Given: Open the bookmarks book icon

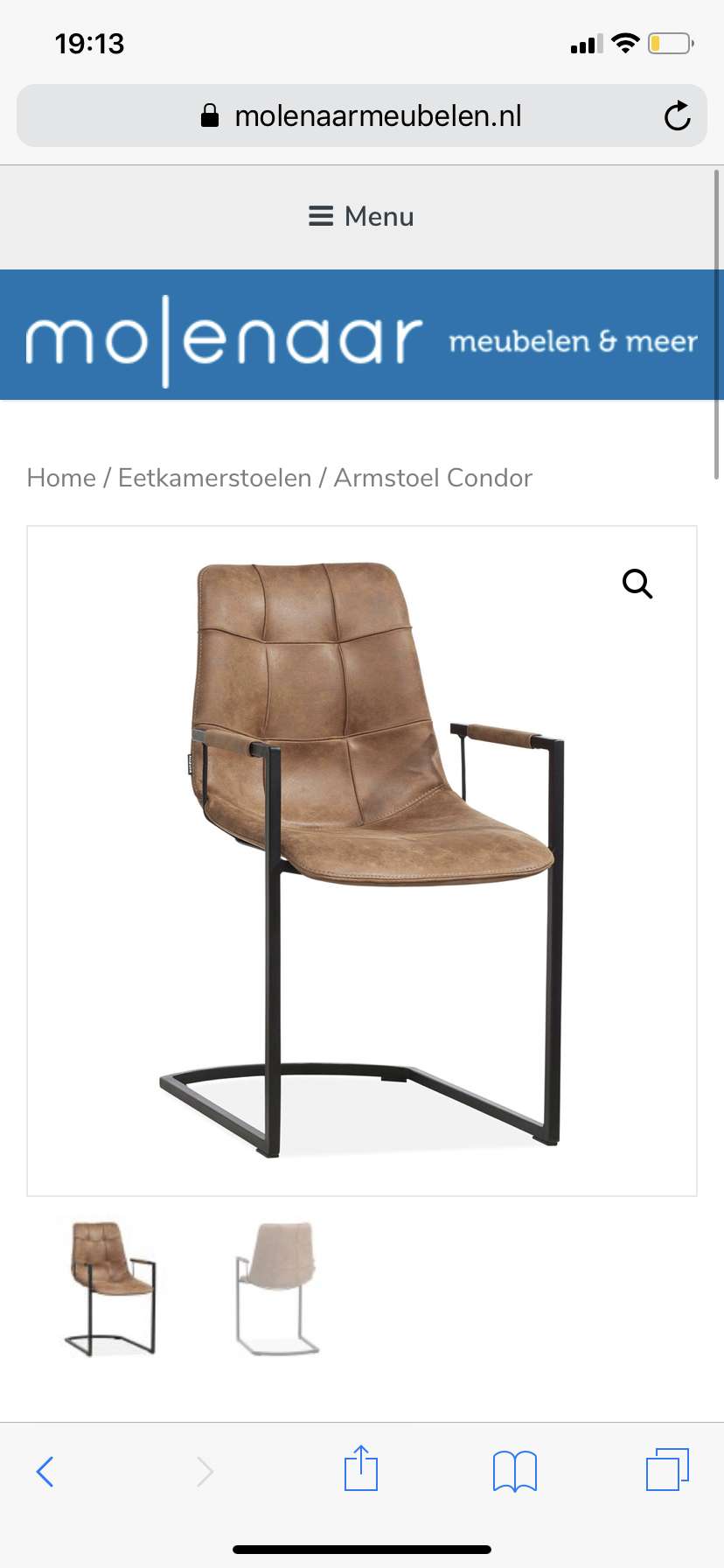Looking at the screenshot, I should pyautogui.click(x=515, y=1471).
